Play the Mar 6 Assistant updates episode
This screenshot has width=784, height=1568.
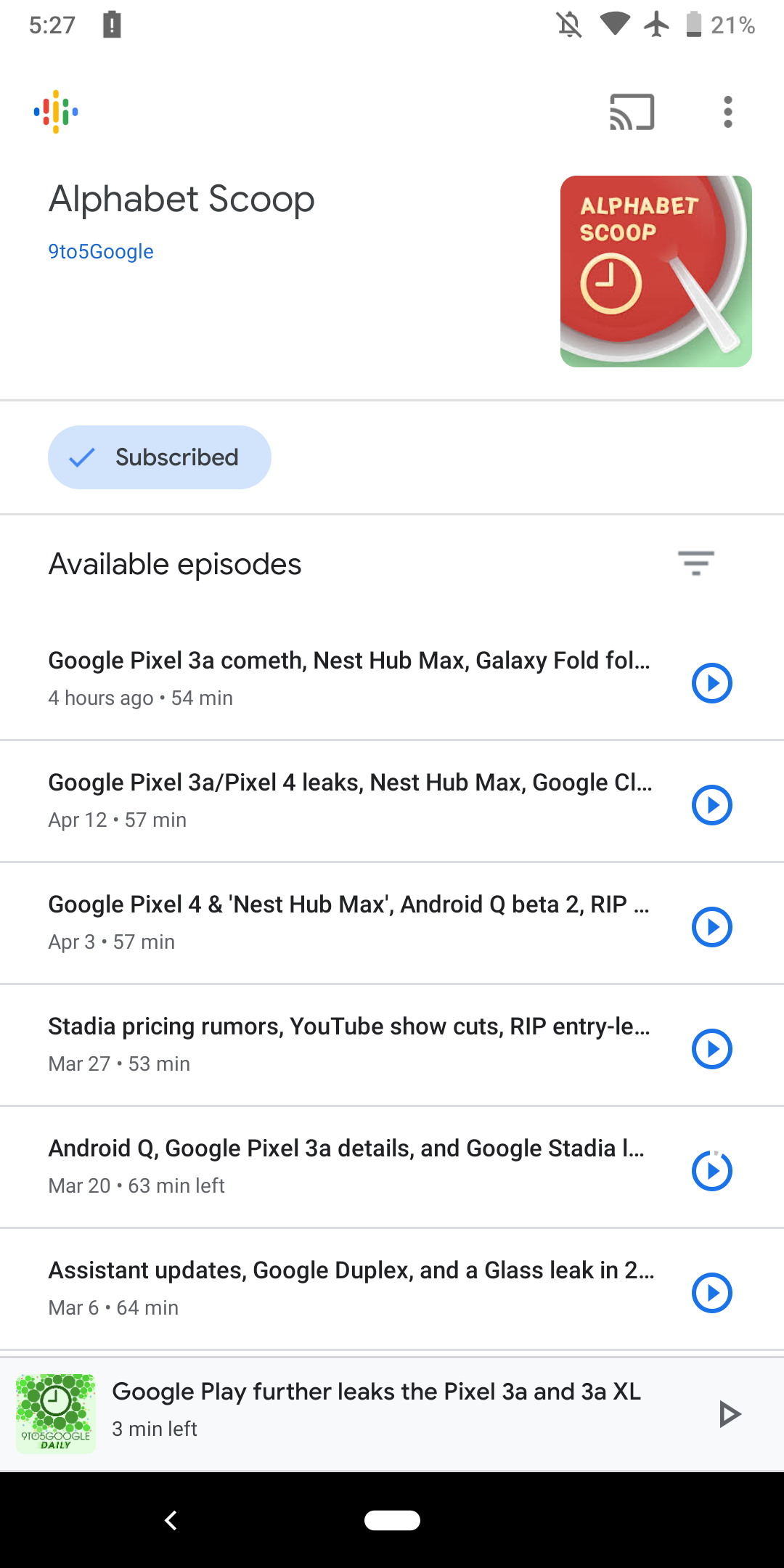(x=712, y=1293)
